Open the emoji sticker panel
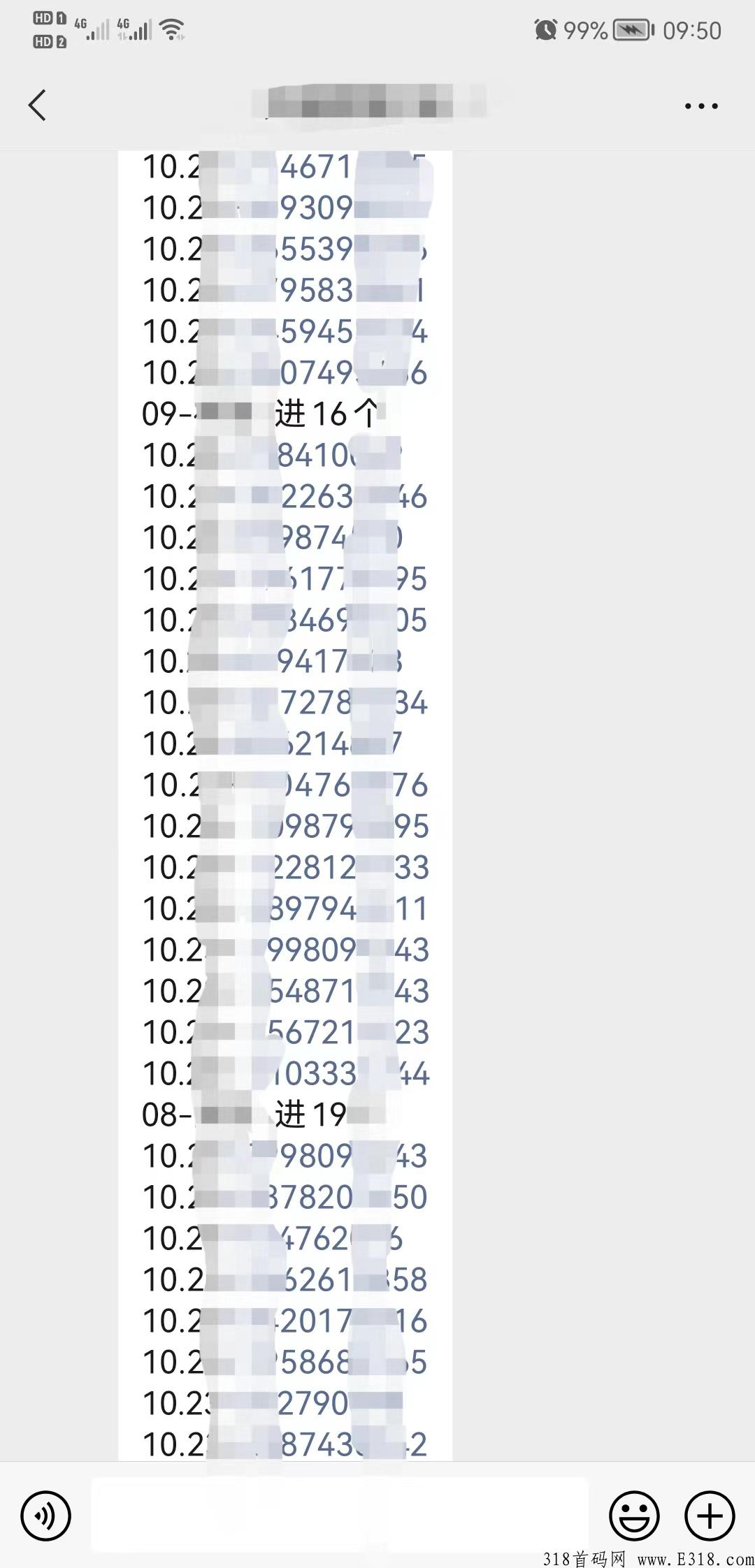The image size is (755, 1568). (635, 1516)
